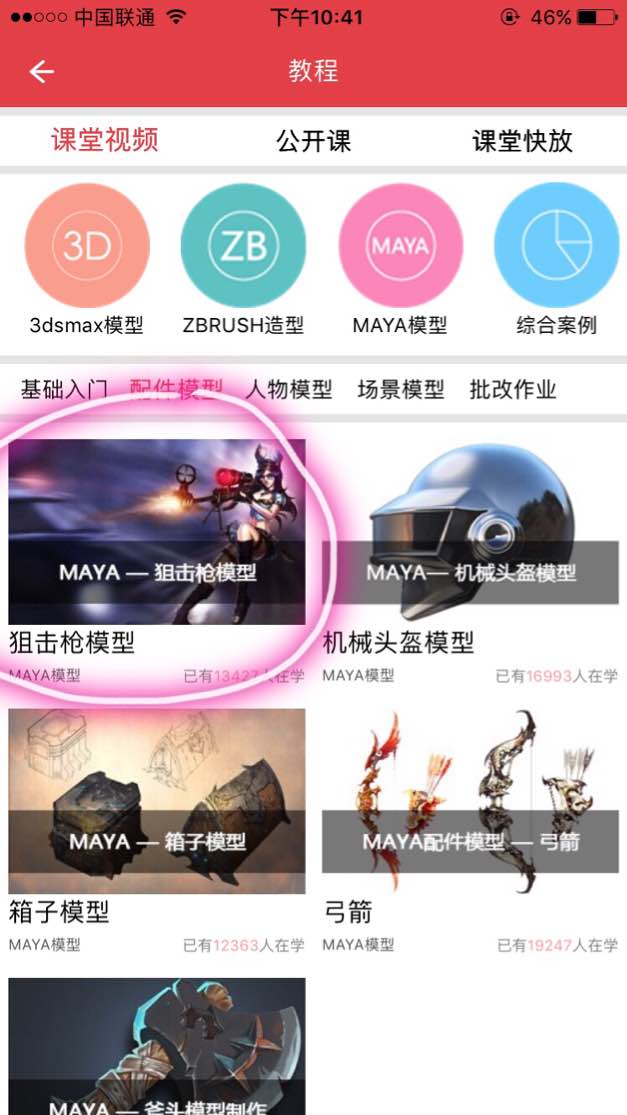The width and height of the screenshot is (627, 1115).
Task: Open the 3dsmax模型 category
Action: coord(87,246)
